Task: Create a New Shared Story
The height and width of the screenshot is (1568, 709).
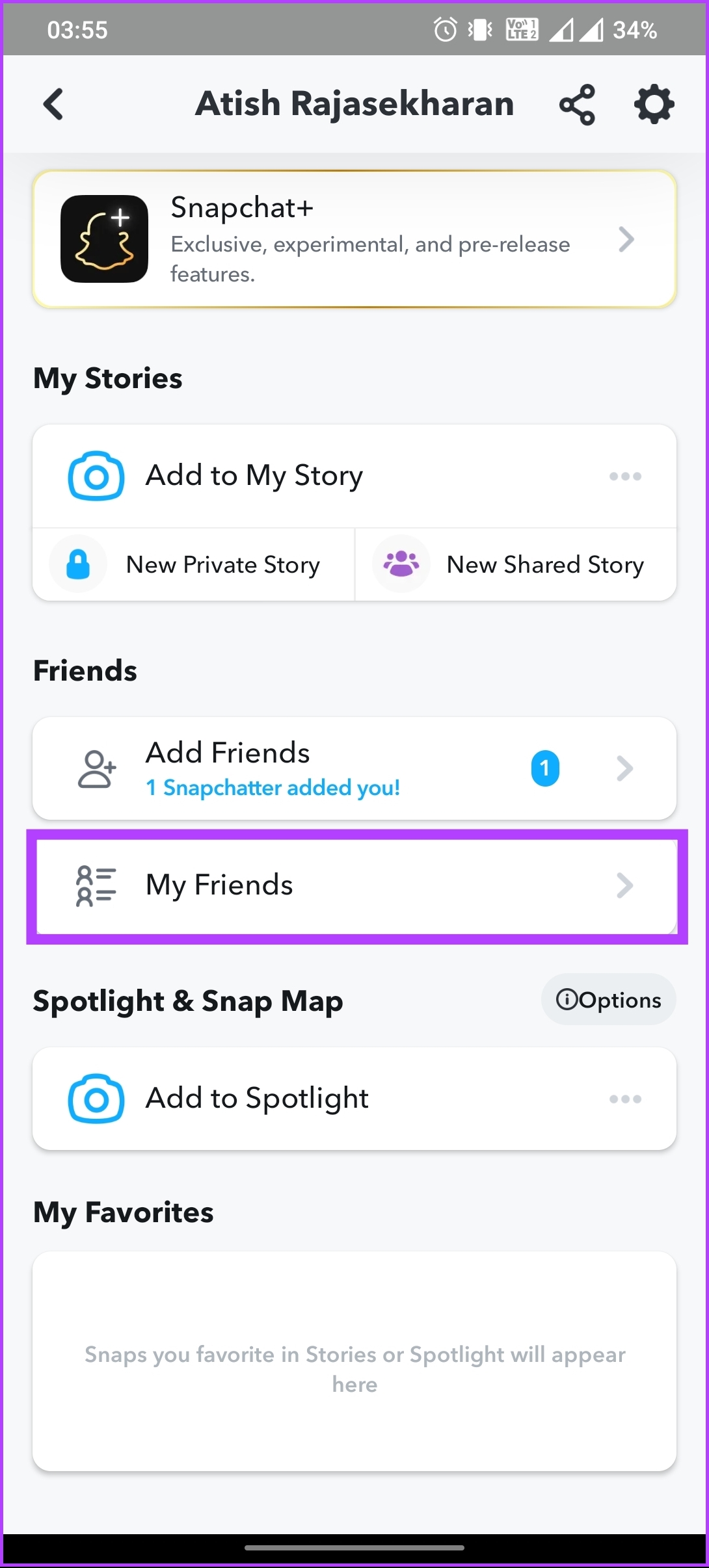Action: (x=516, y=564)
